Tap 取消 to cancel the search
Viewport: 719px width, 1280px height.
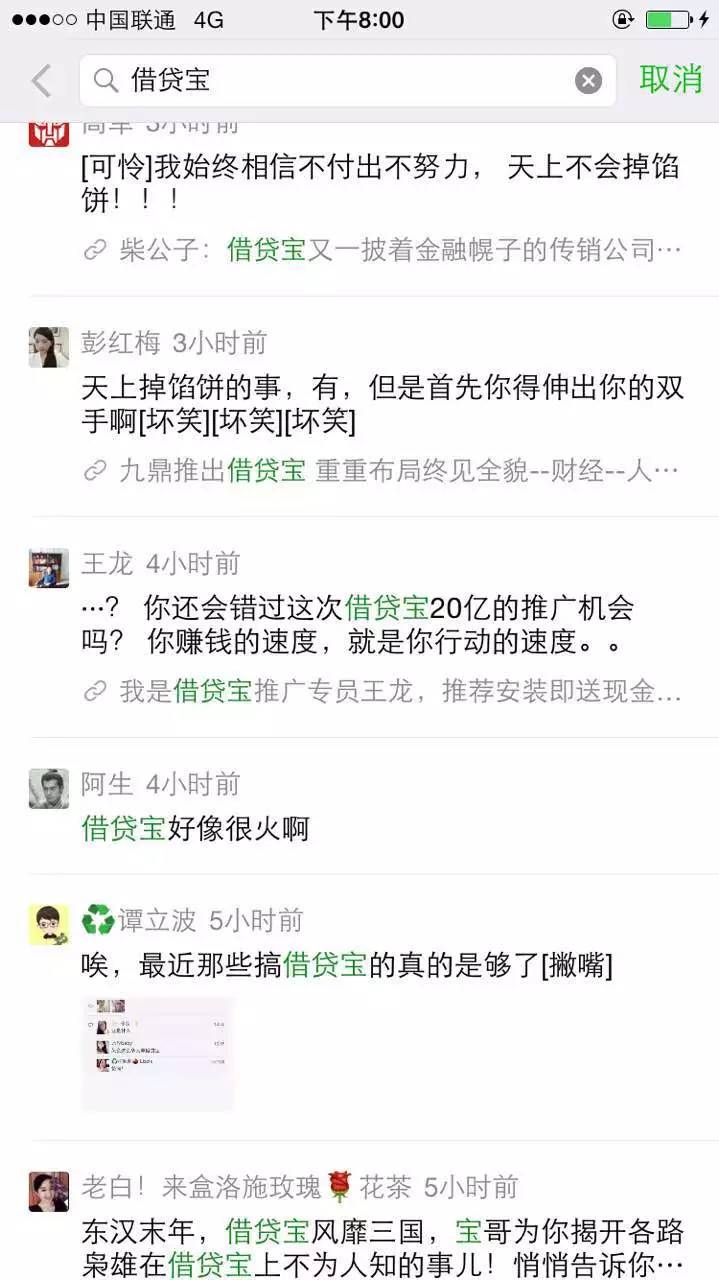point(671,80)
